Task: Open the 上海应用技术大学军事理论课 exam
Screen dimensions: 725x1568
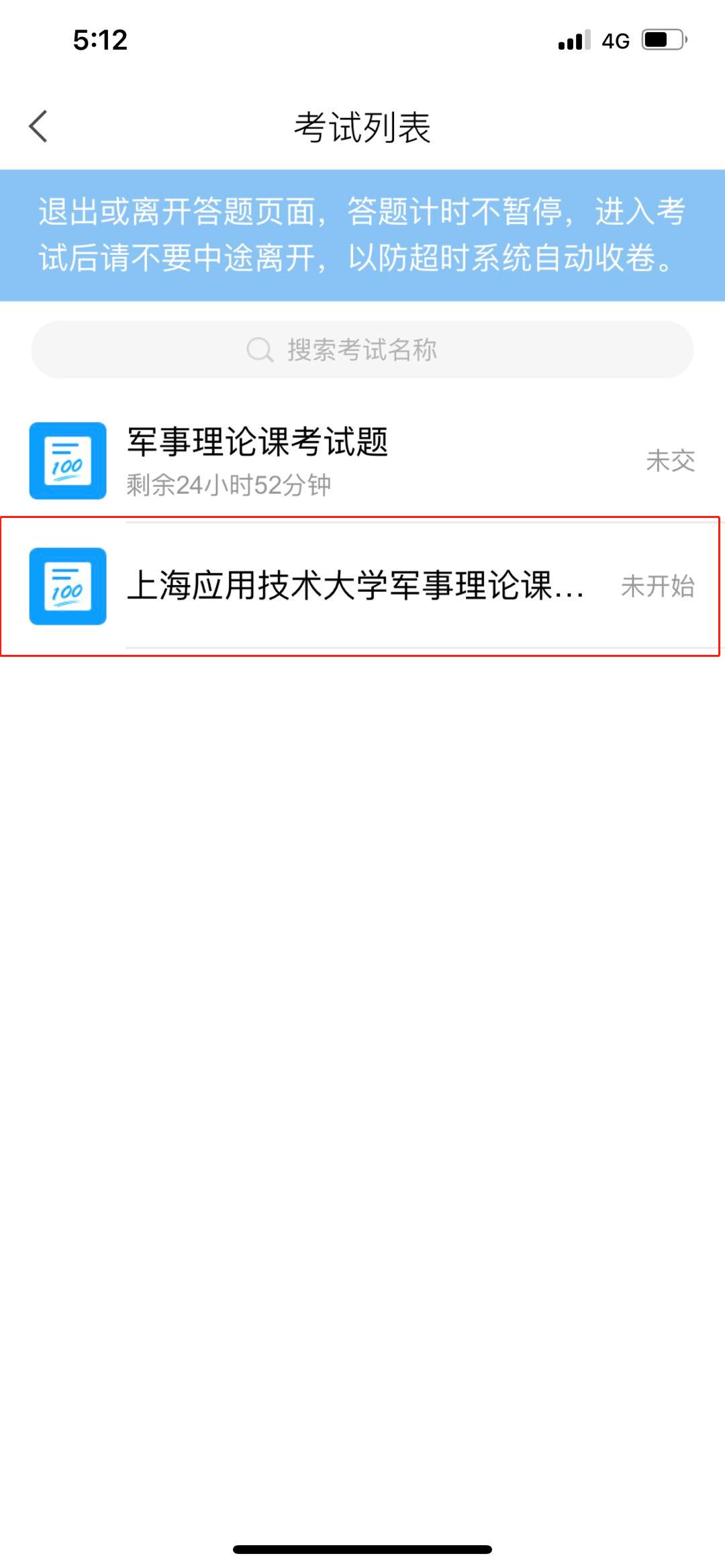Action: pos(362,586)
